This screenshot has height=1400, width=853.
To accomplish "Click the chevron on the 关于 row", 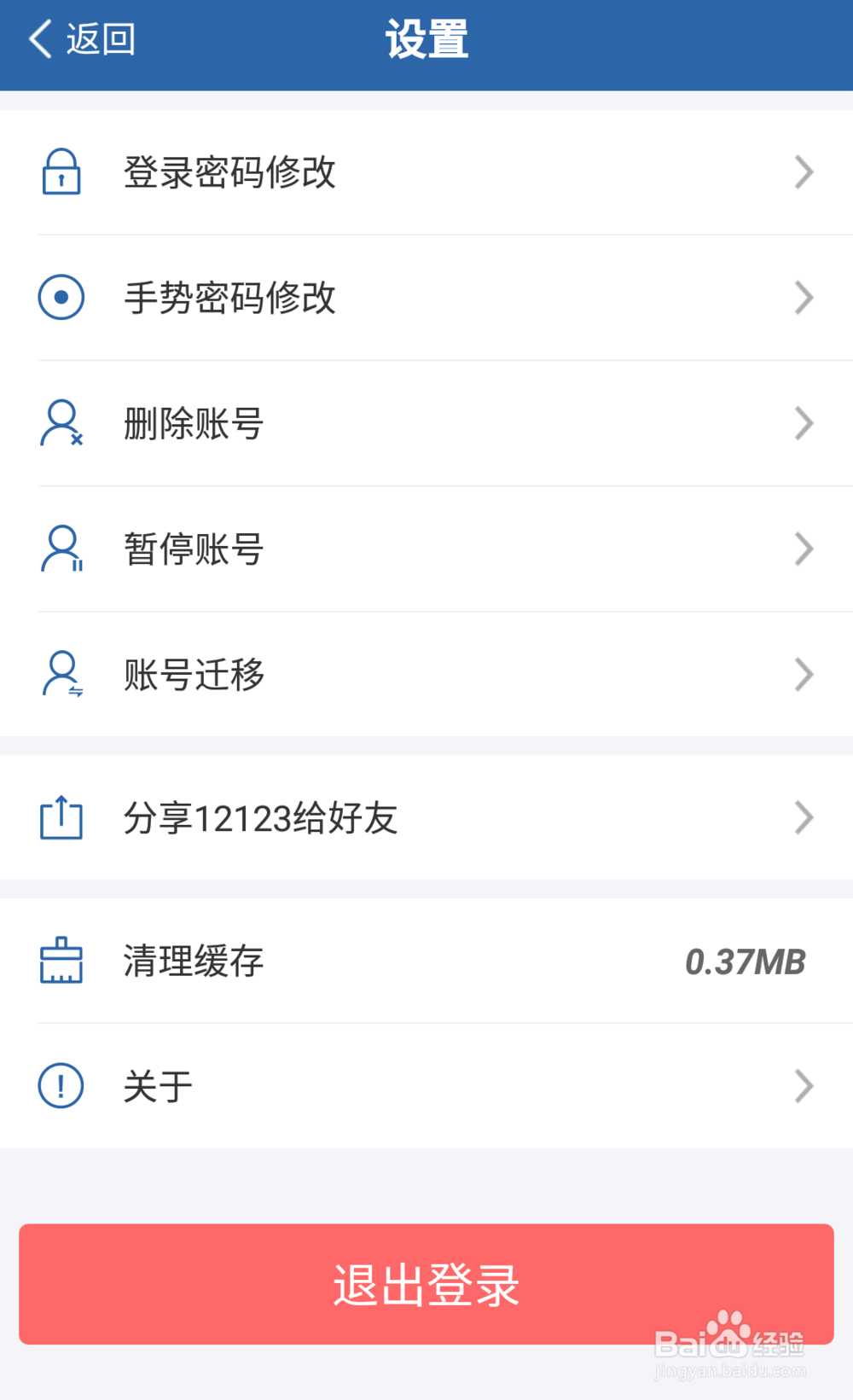I will pyautogui.click(x=803, y=1085).
